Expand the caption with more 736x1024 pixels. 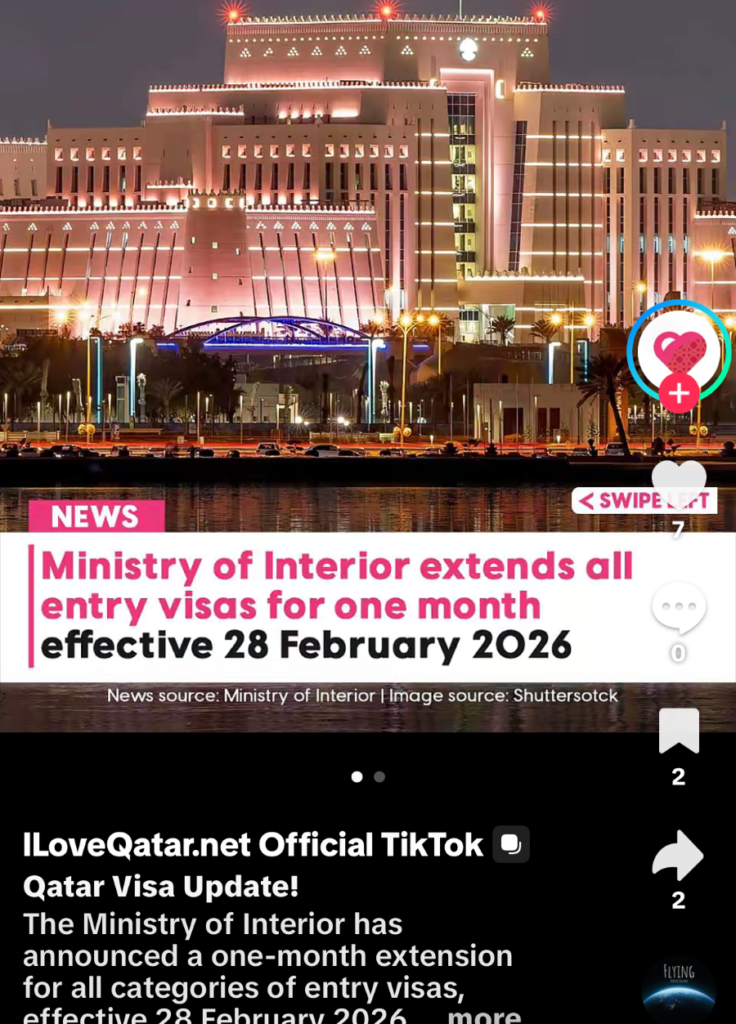[x=483, y=1014]
